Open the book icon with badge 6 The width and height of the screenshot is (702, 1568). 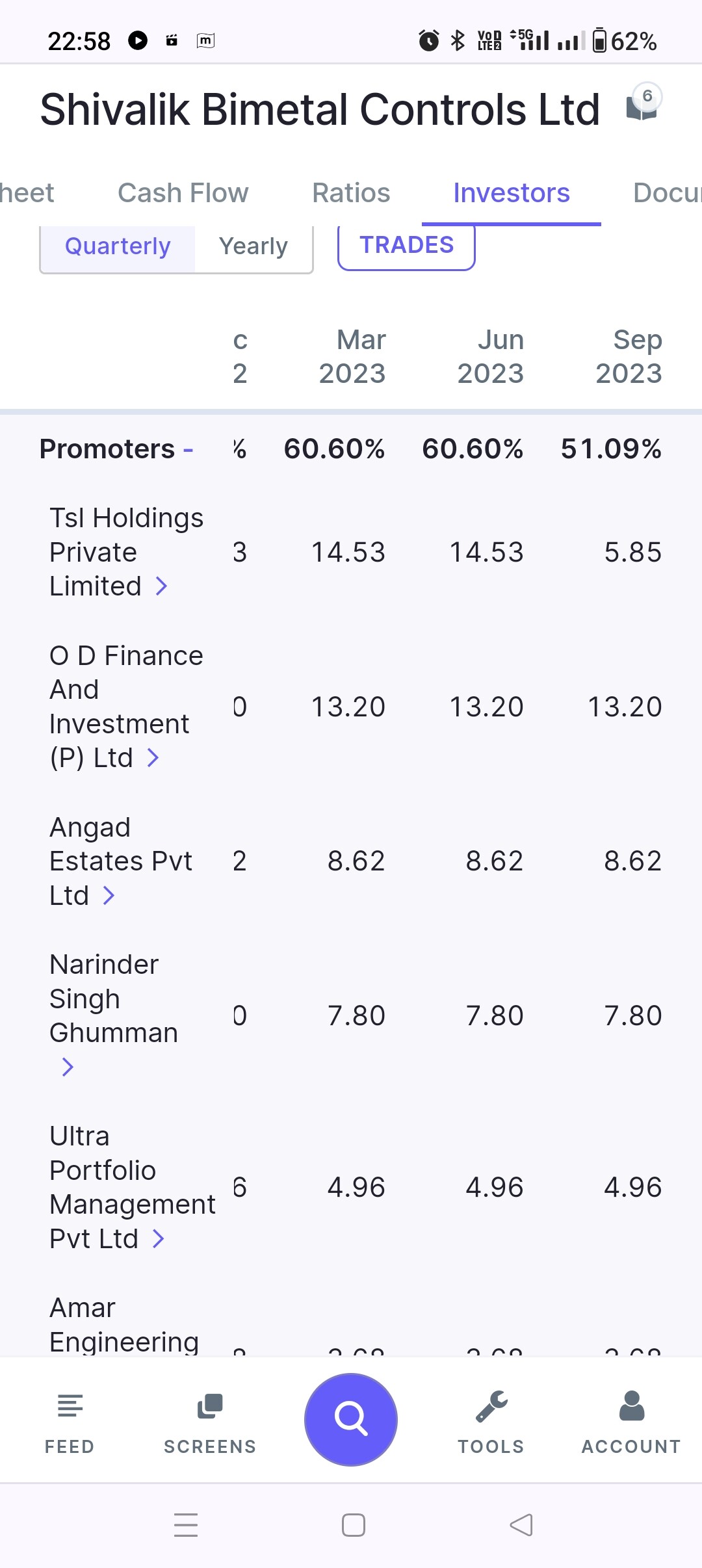tap(642, 104)
